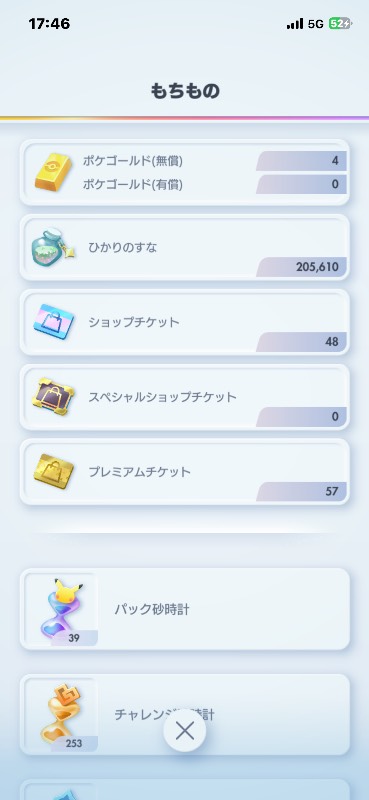Open the ポケゴールド item card
This screenshot has height=800, width=369.
click(185, 172)
